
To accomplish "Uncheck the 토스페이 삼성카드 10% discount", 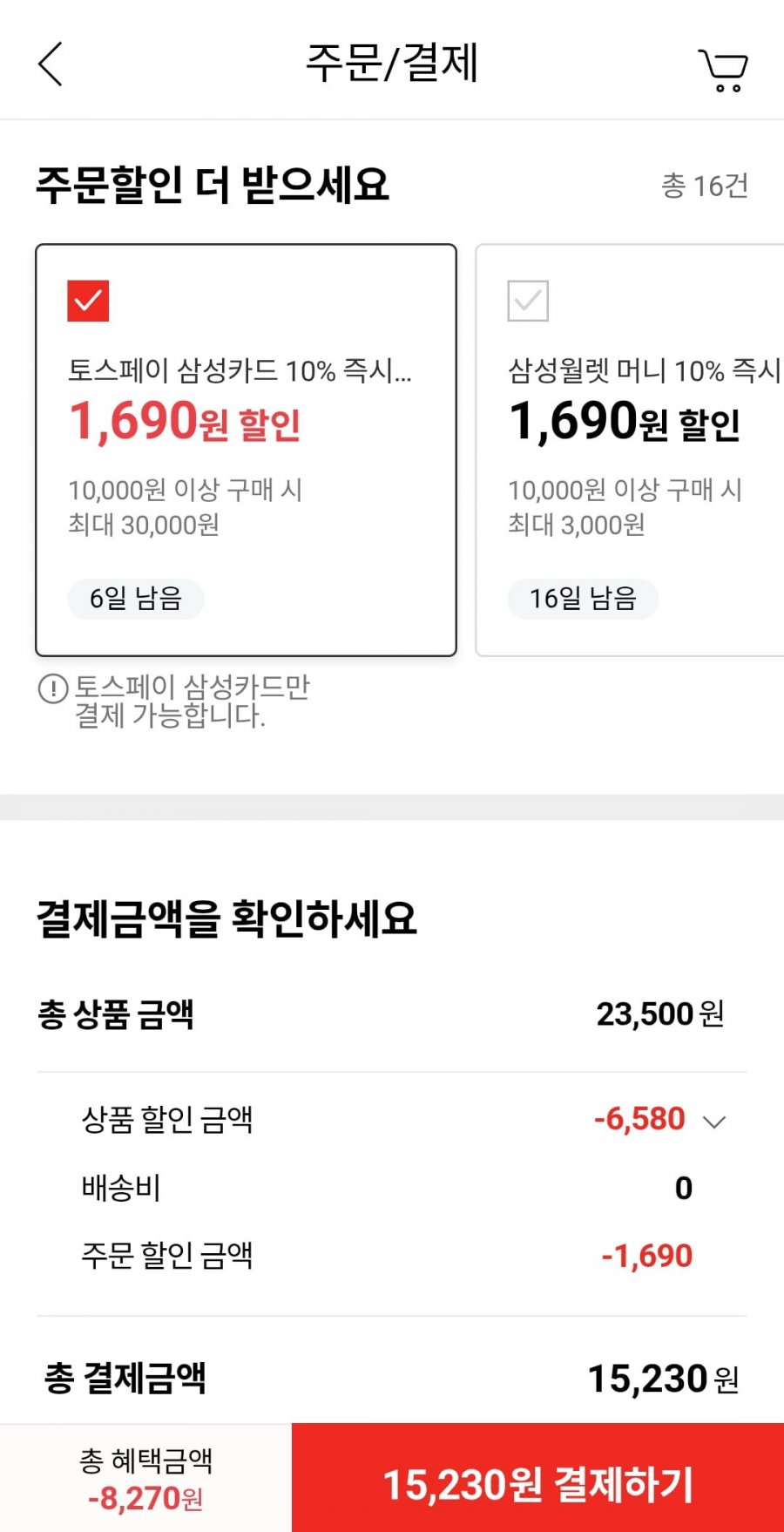I will pos(88,302).
